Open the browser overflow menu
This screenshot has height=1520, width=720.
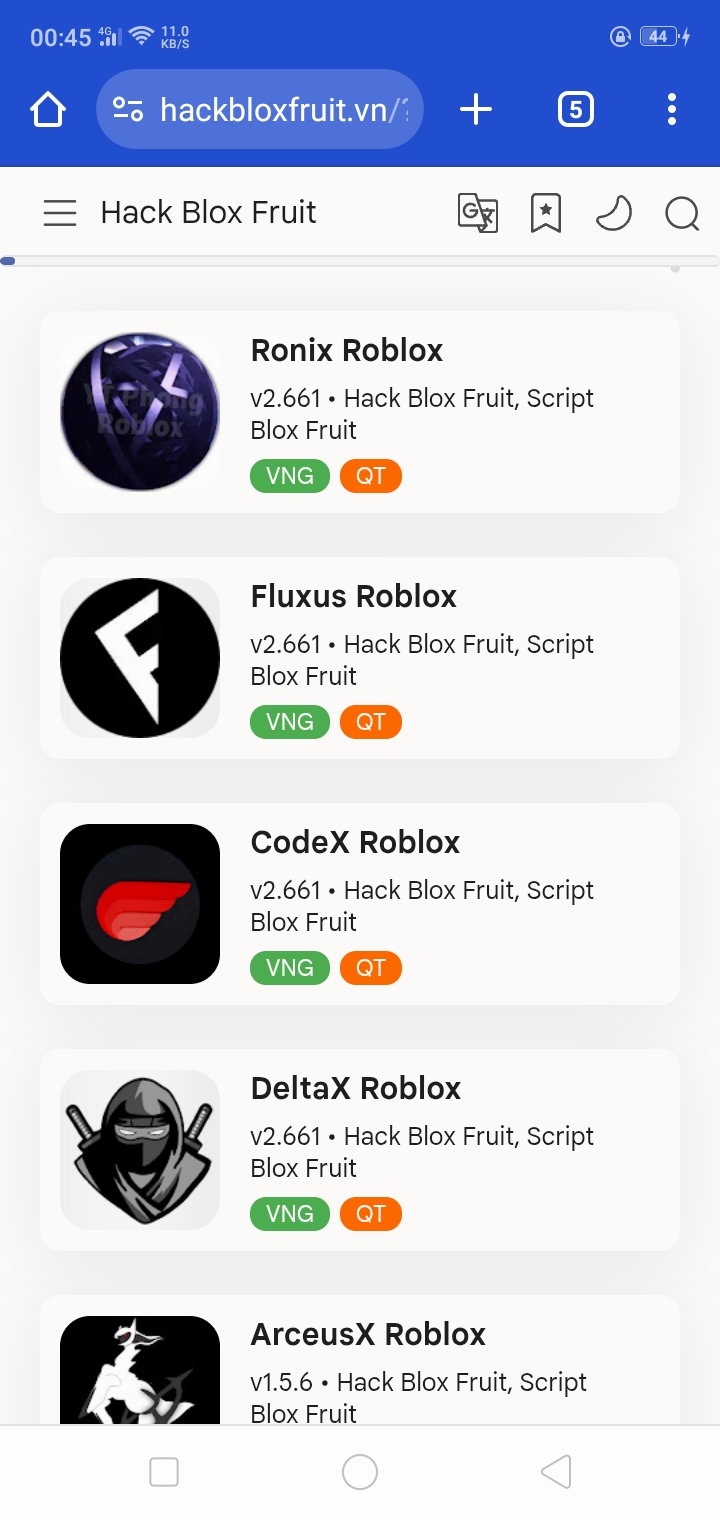coord(671,110)
